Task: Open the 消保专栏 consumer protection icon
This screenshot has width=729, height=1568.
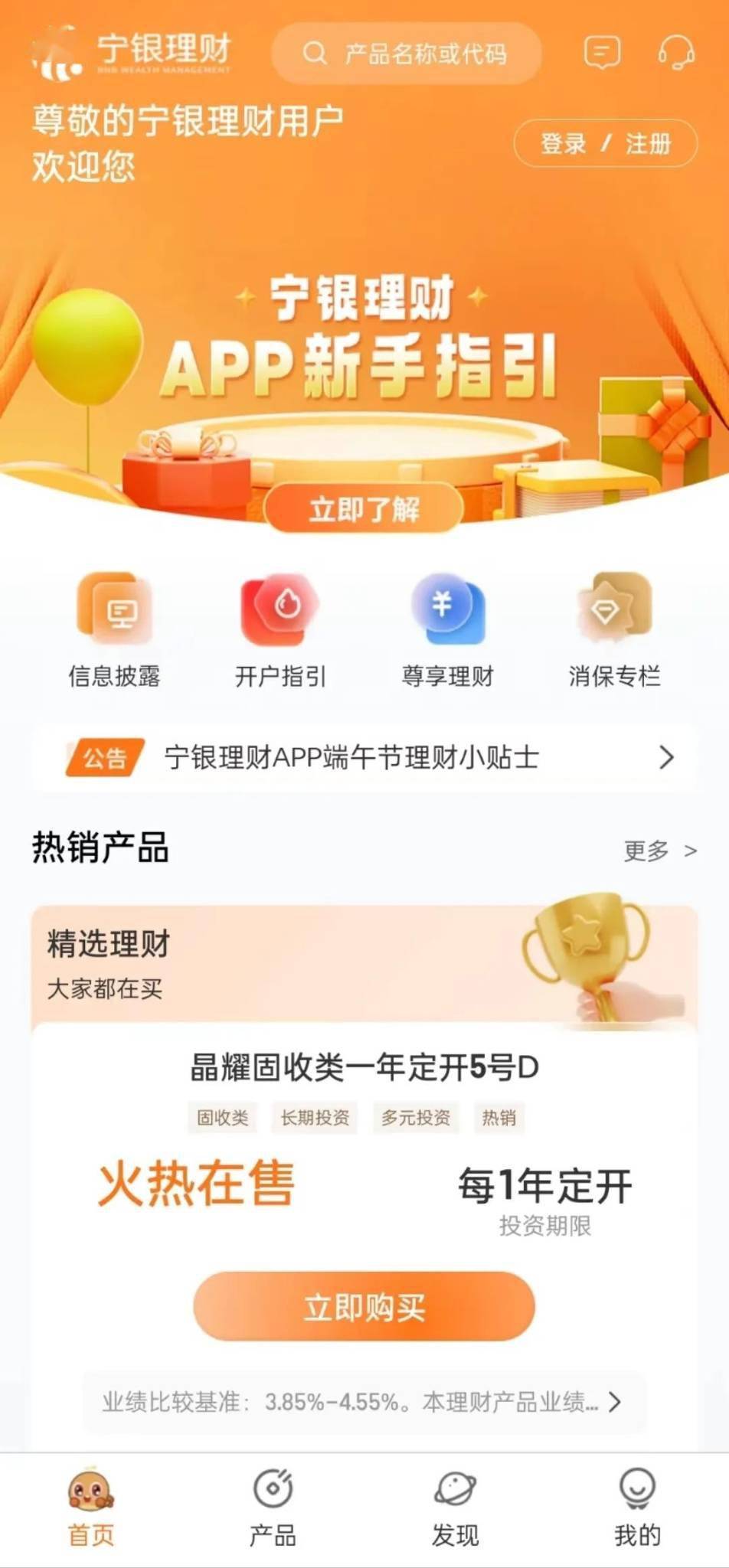Action: coord(613,612)
